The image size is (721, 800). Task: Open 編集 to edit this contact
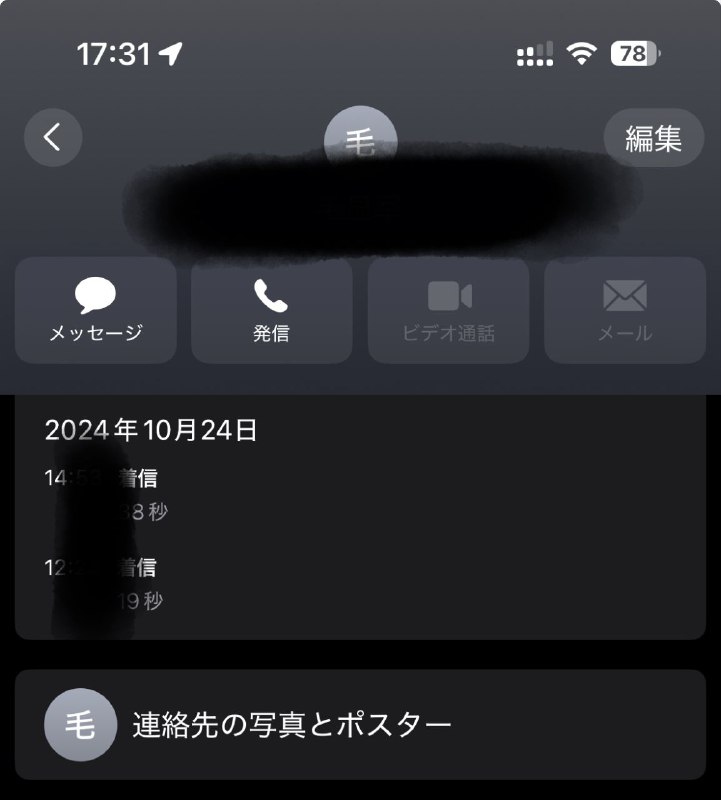coord(655,137)
